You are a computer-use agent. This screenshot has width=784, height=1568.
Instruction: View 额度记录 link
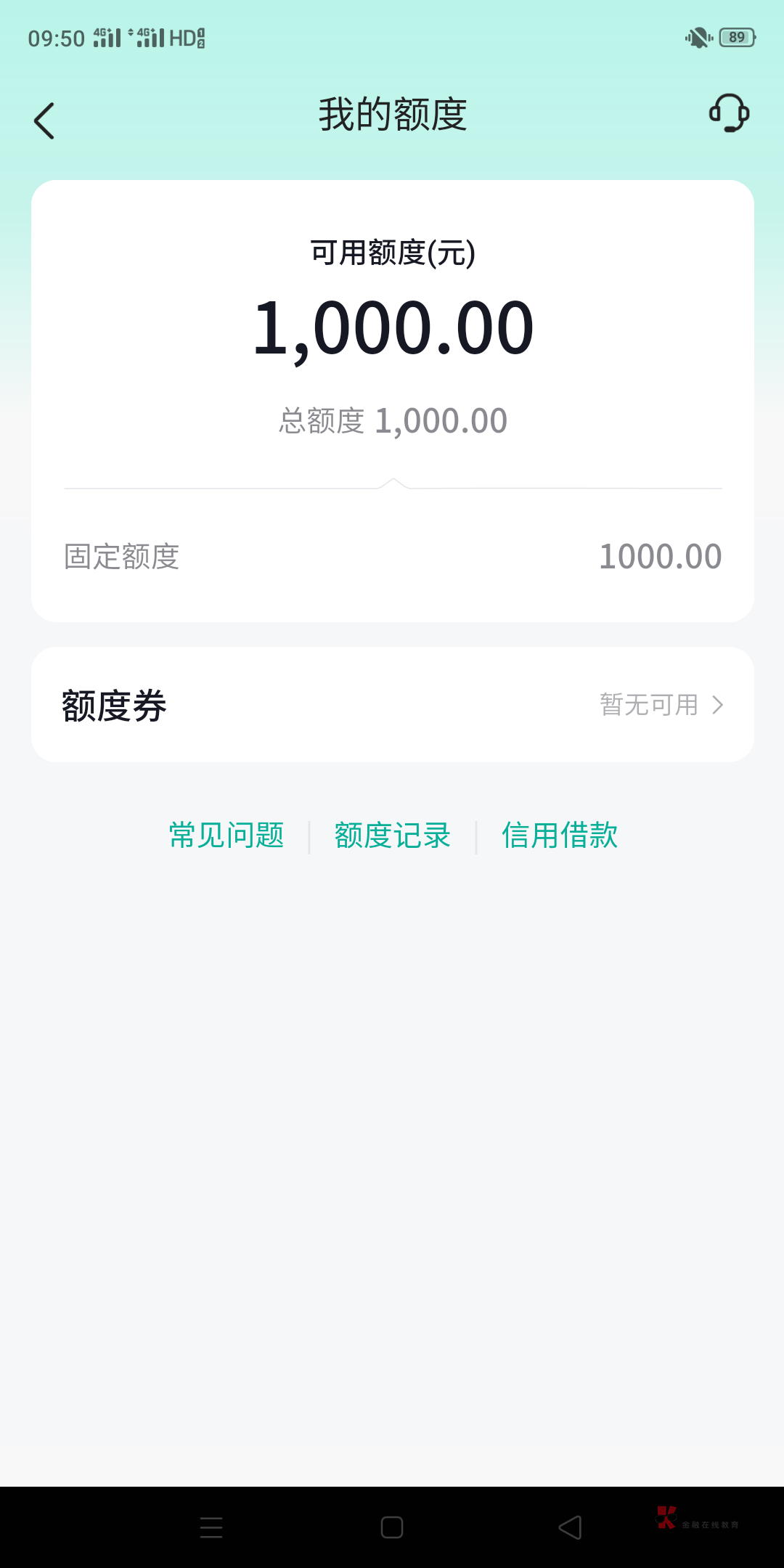point(393,836)
